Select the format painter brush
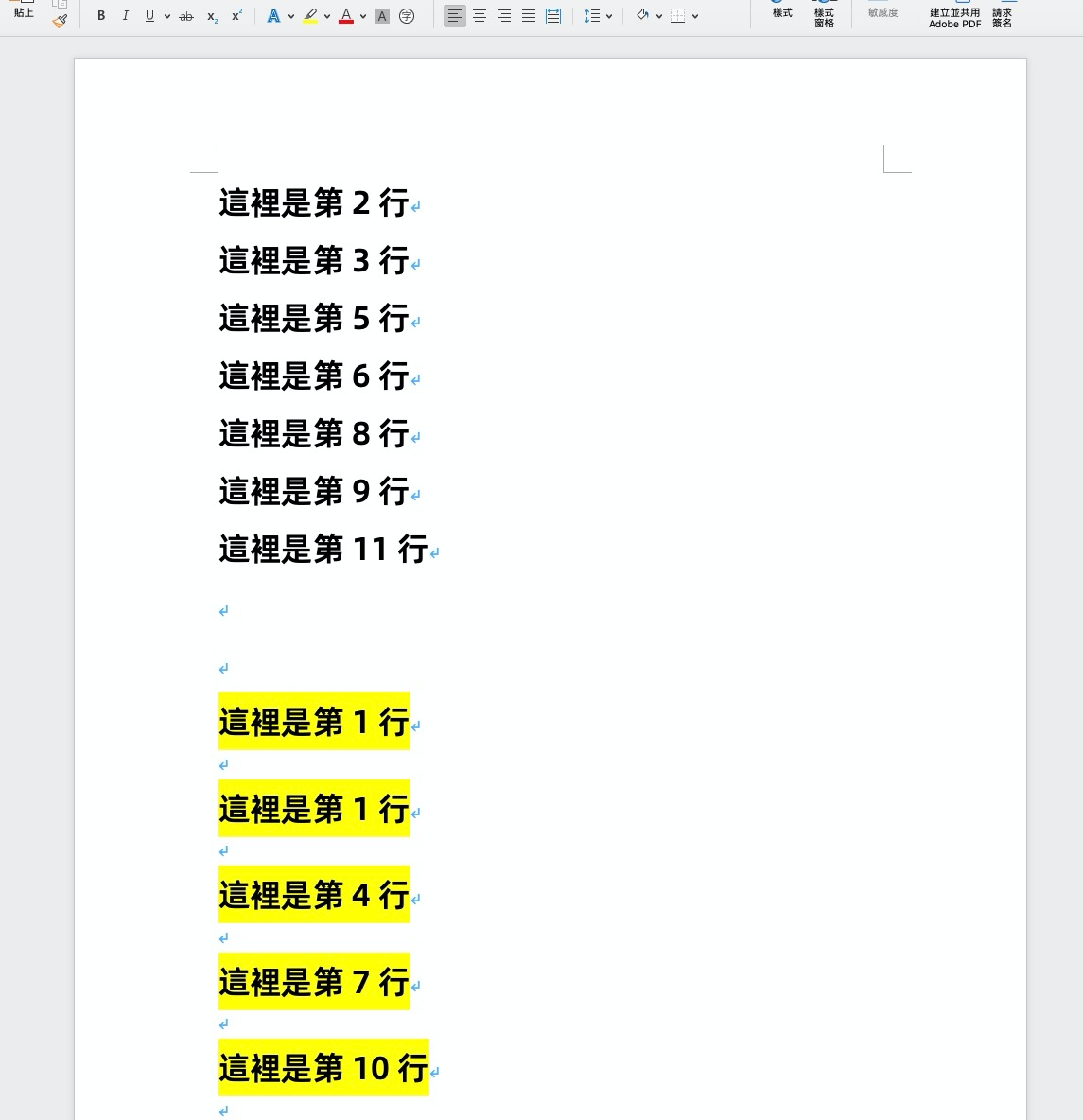1083x1120 pixels. 60,21
